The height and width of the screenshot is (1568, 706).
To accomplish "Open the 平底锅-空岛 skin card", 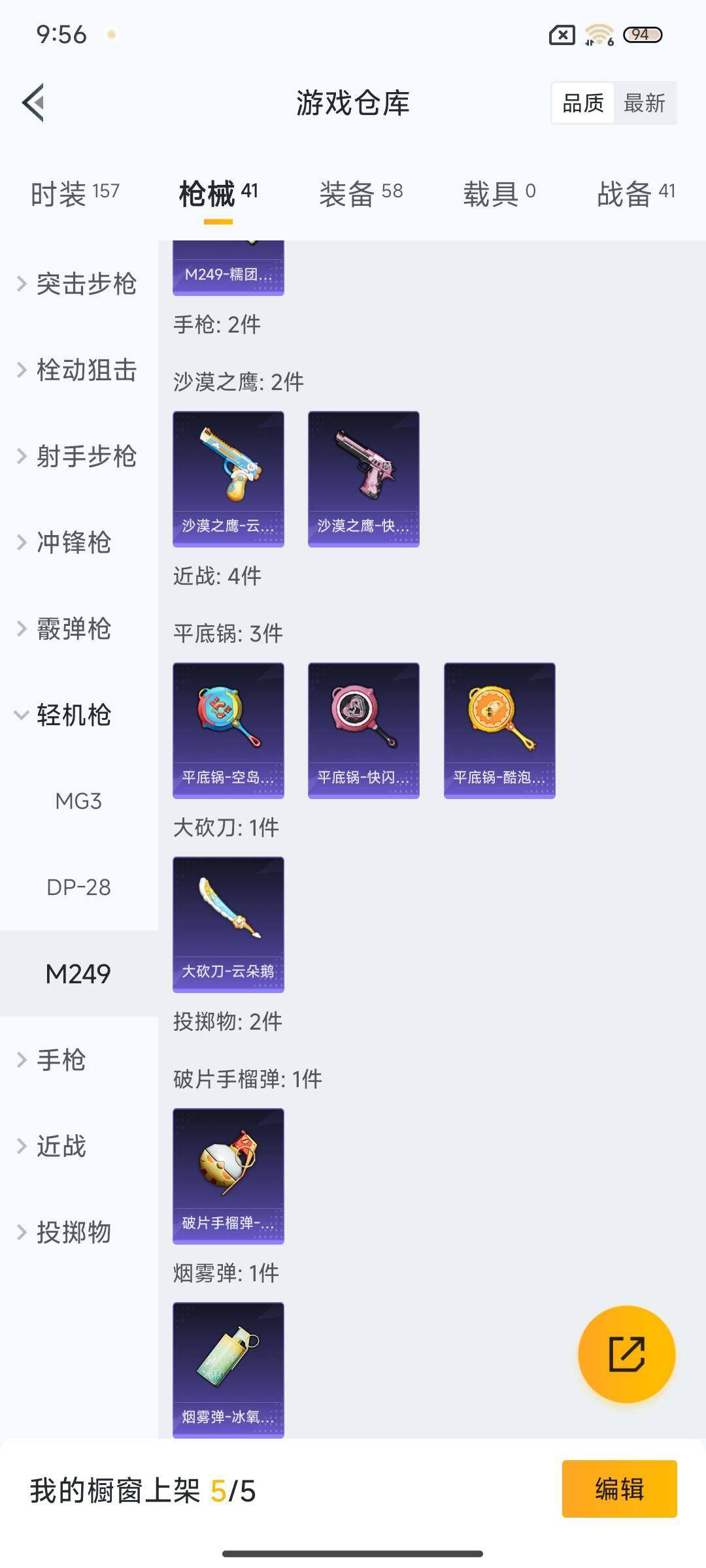I will pyautogui.click(x=228, y=730).
